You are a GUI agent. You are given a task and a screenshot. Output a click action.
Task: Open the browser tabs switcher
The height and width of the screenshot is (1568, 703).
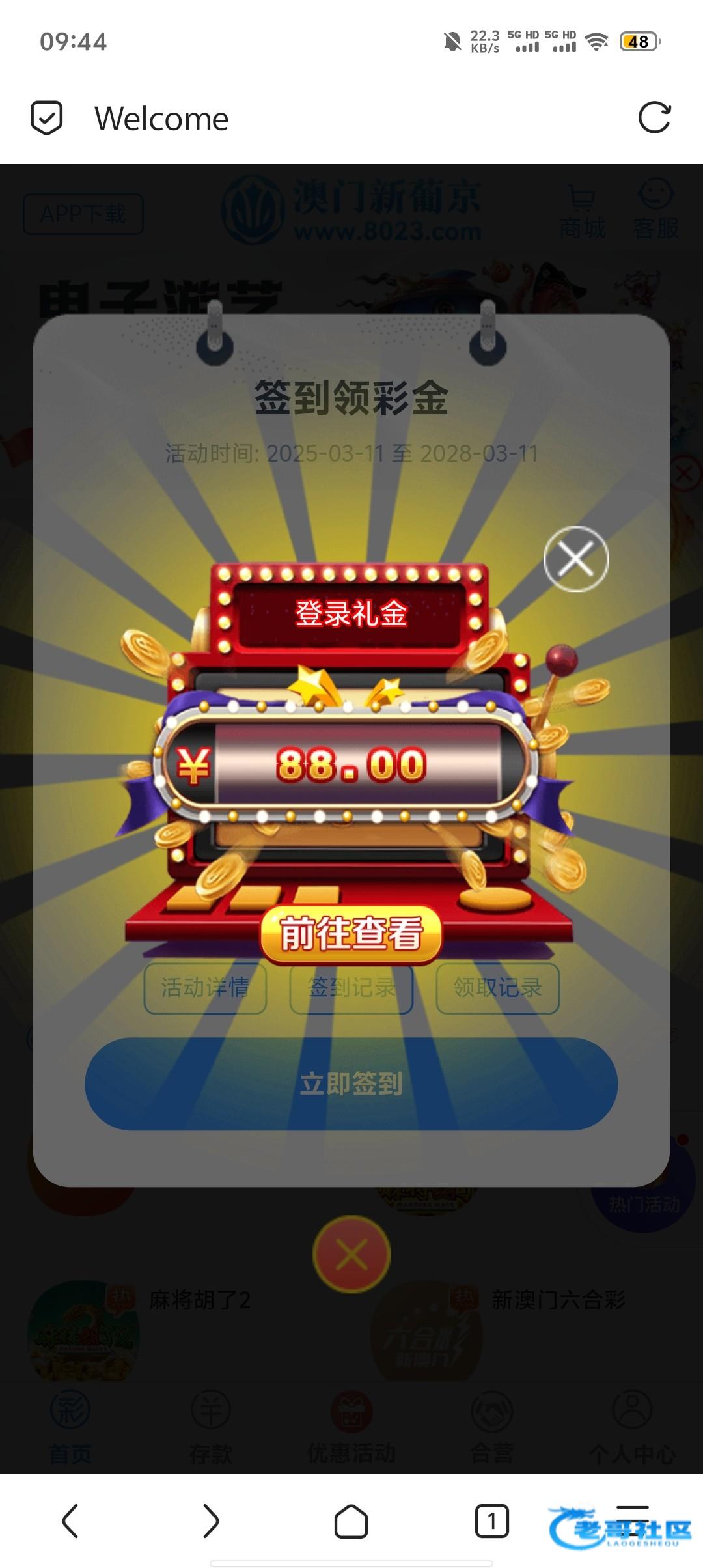point(491,1521)
